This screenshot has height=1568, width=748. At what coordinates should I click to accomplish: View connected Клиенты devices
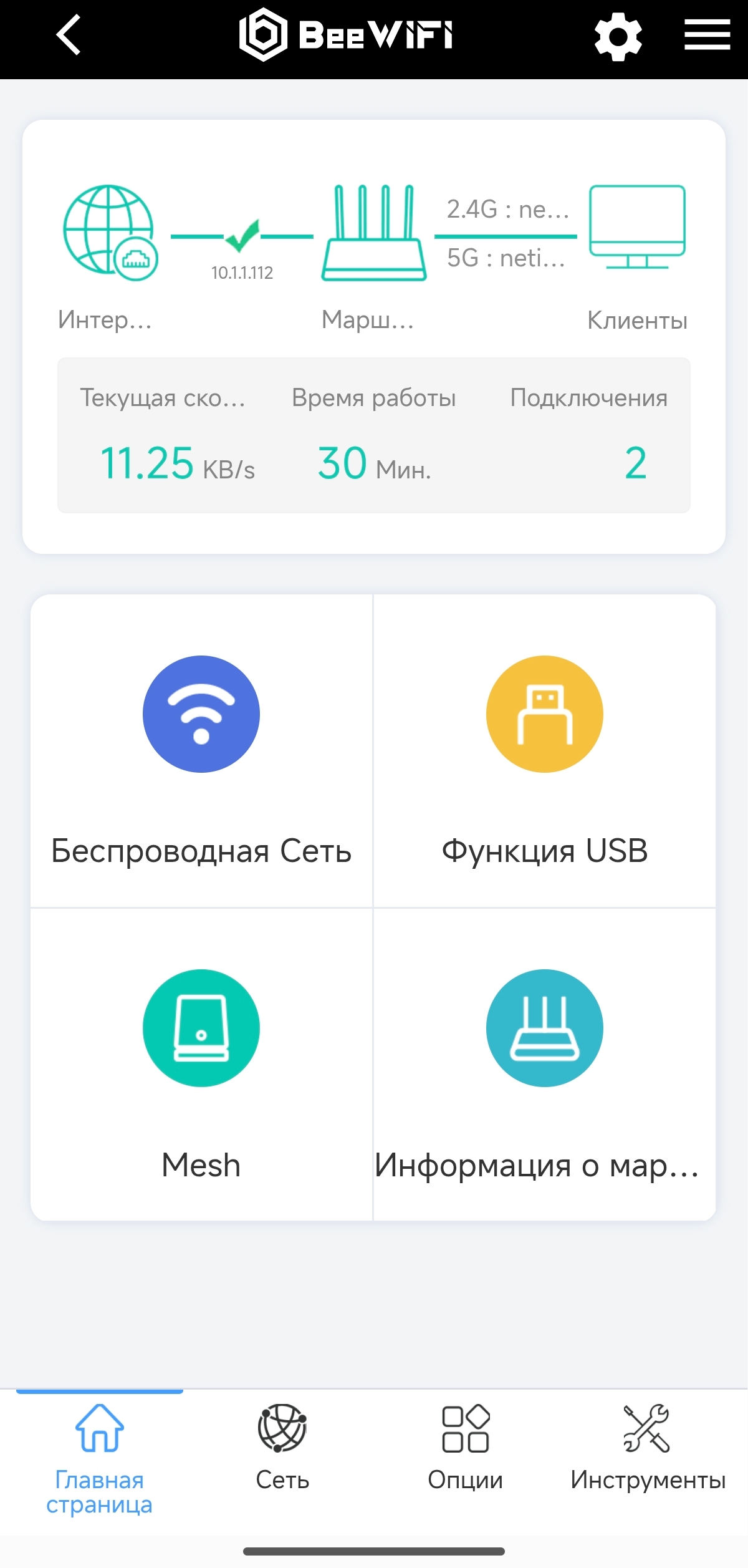[637, 228]
